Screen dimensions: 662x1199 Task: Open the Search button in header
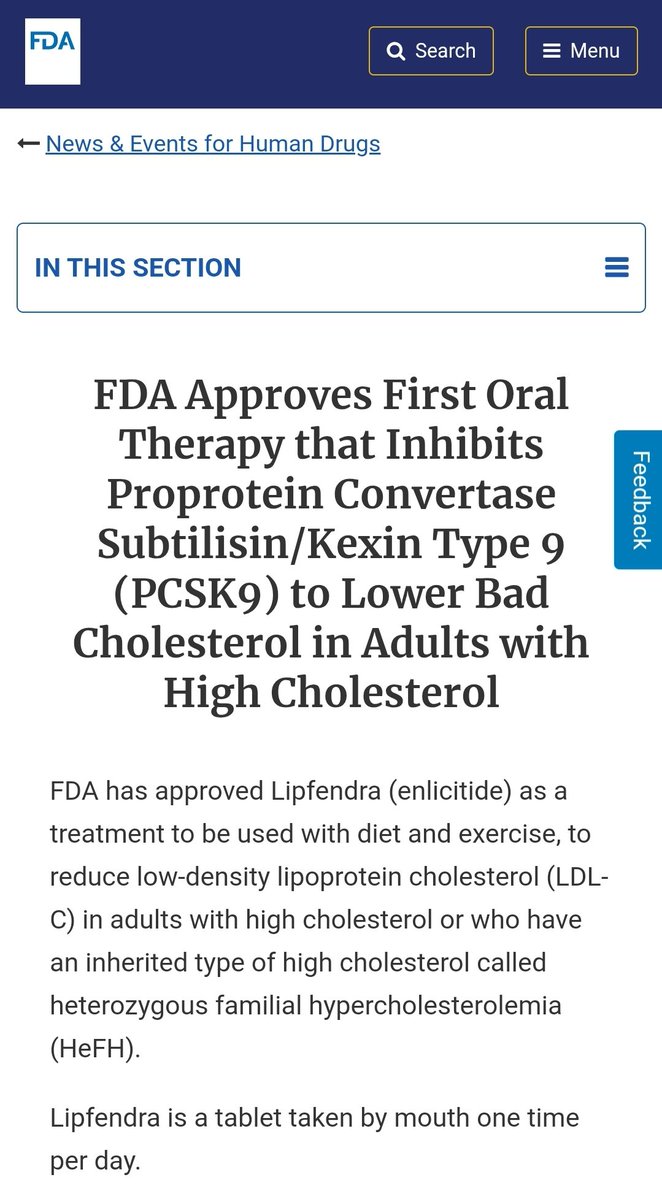click(x=431, y=51)
